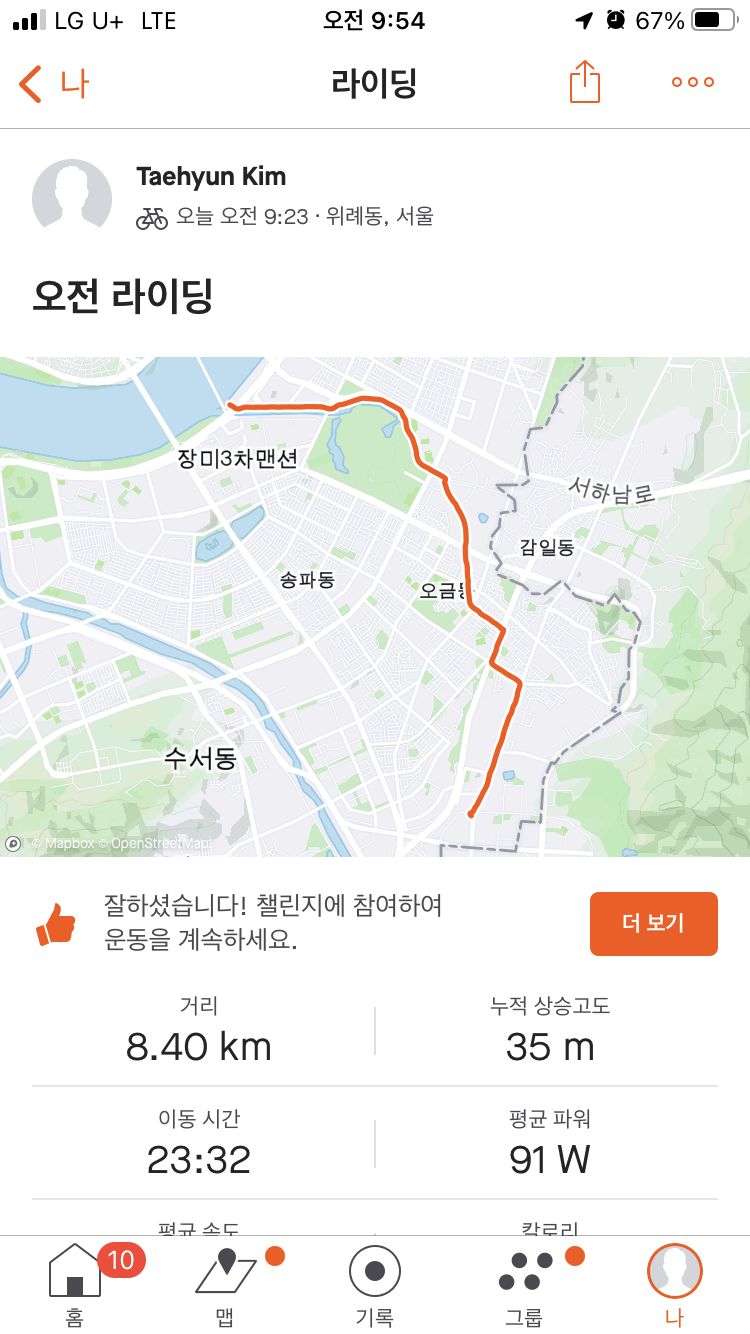Viewport: 750px width, 1334px height.
Task: Open the ride route map
Action: coord(375,607)
